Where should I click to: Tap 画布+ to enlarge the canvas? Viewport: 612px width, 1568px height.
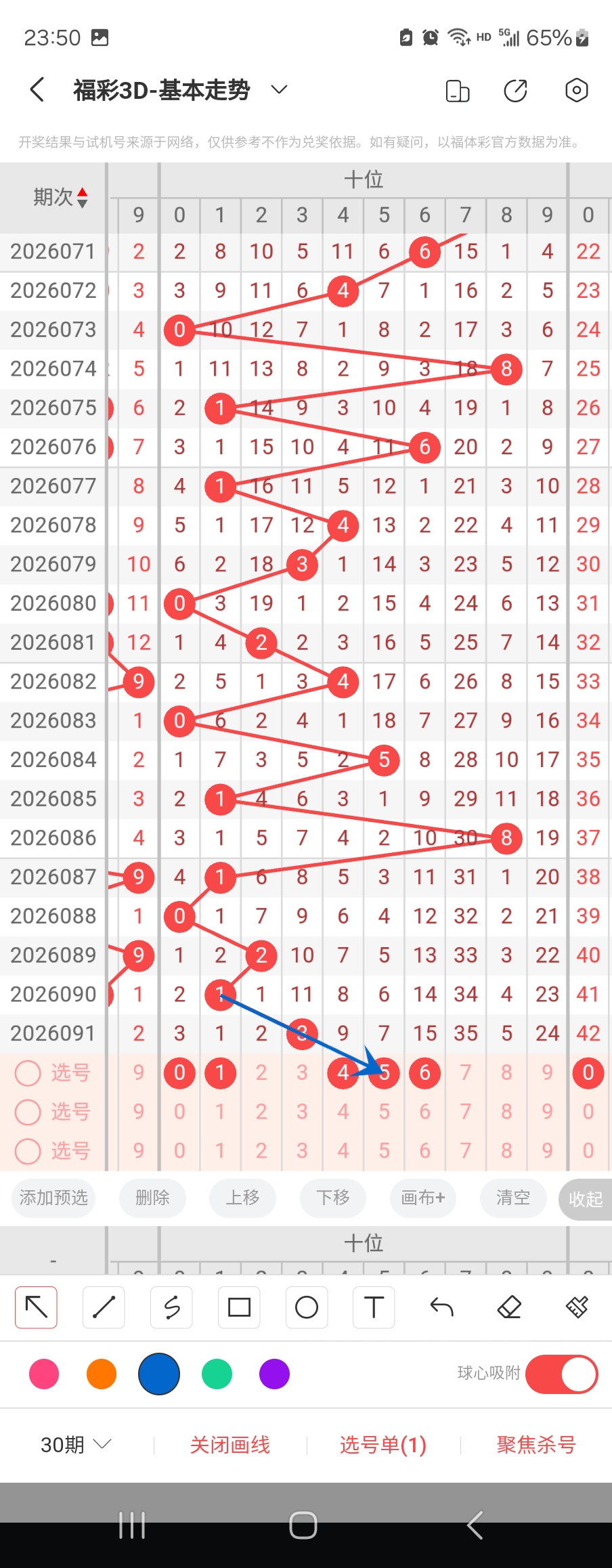click(423, 1198)
